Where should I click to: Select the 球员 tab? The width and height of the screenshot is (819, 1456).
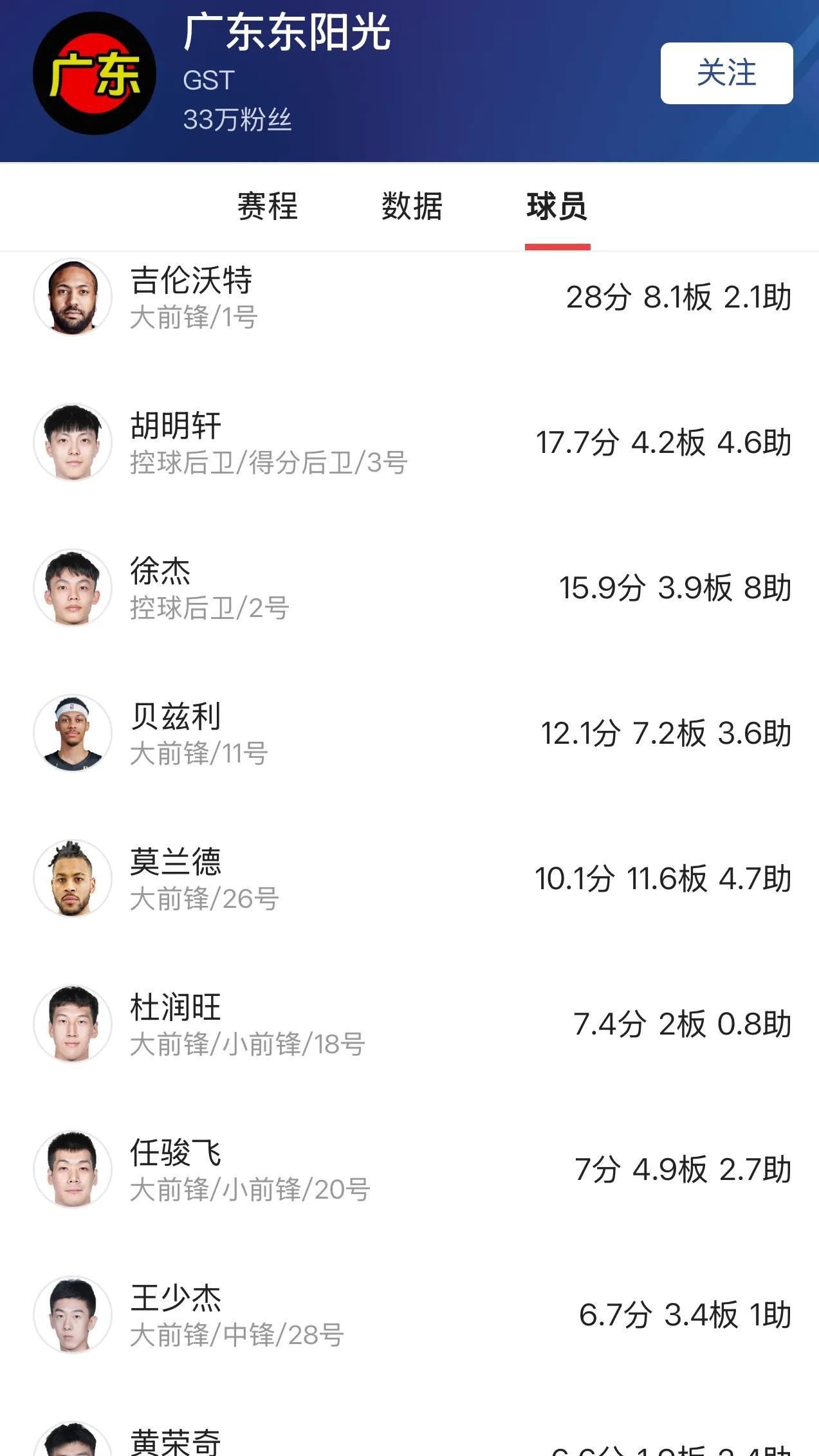[x=557, y=207]
